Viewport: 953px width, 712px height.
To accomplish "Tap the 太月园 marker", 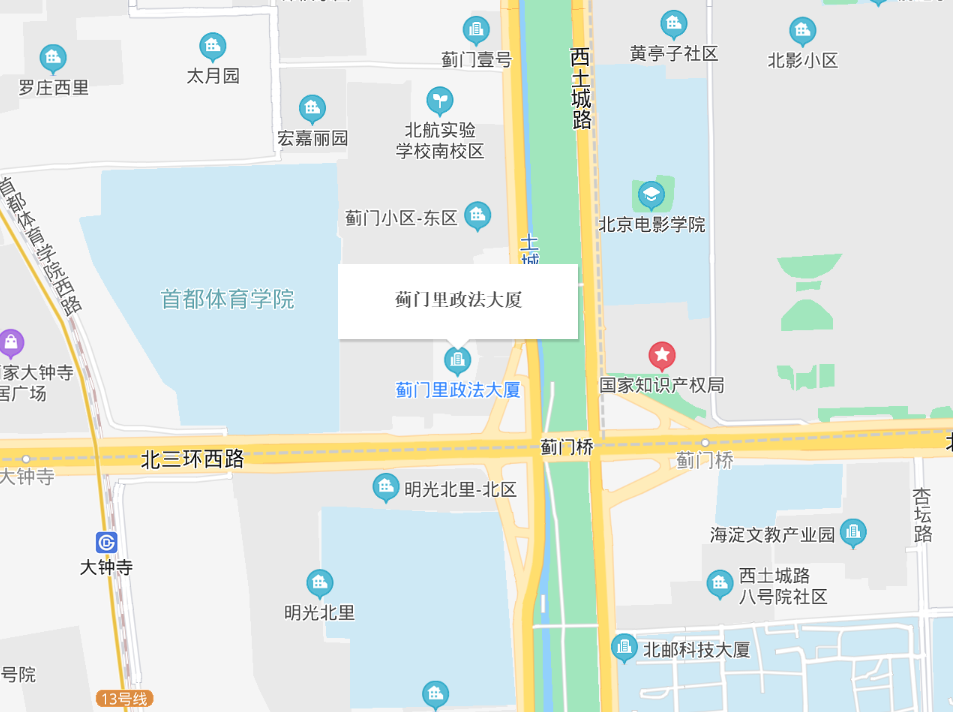I will 212,46.
